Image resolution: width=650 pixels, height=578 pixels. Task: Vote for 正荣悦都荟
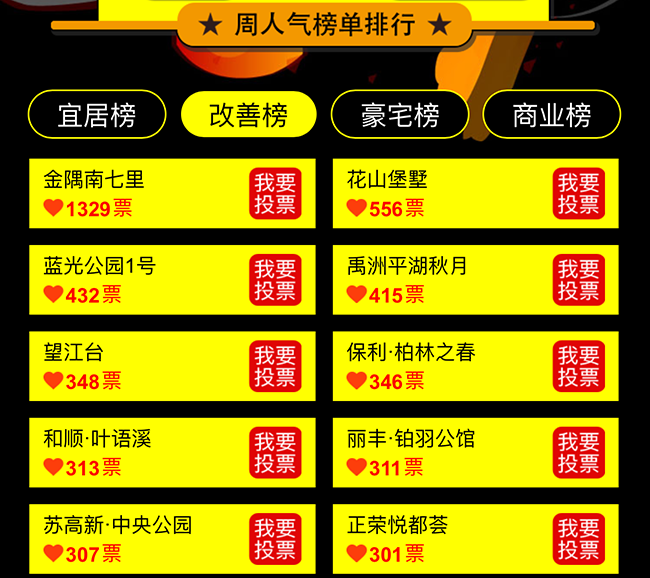(579, 539)
